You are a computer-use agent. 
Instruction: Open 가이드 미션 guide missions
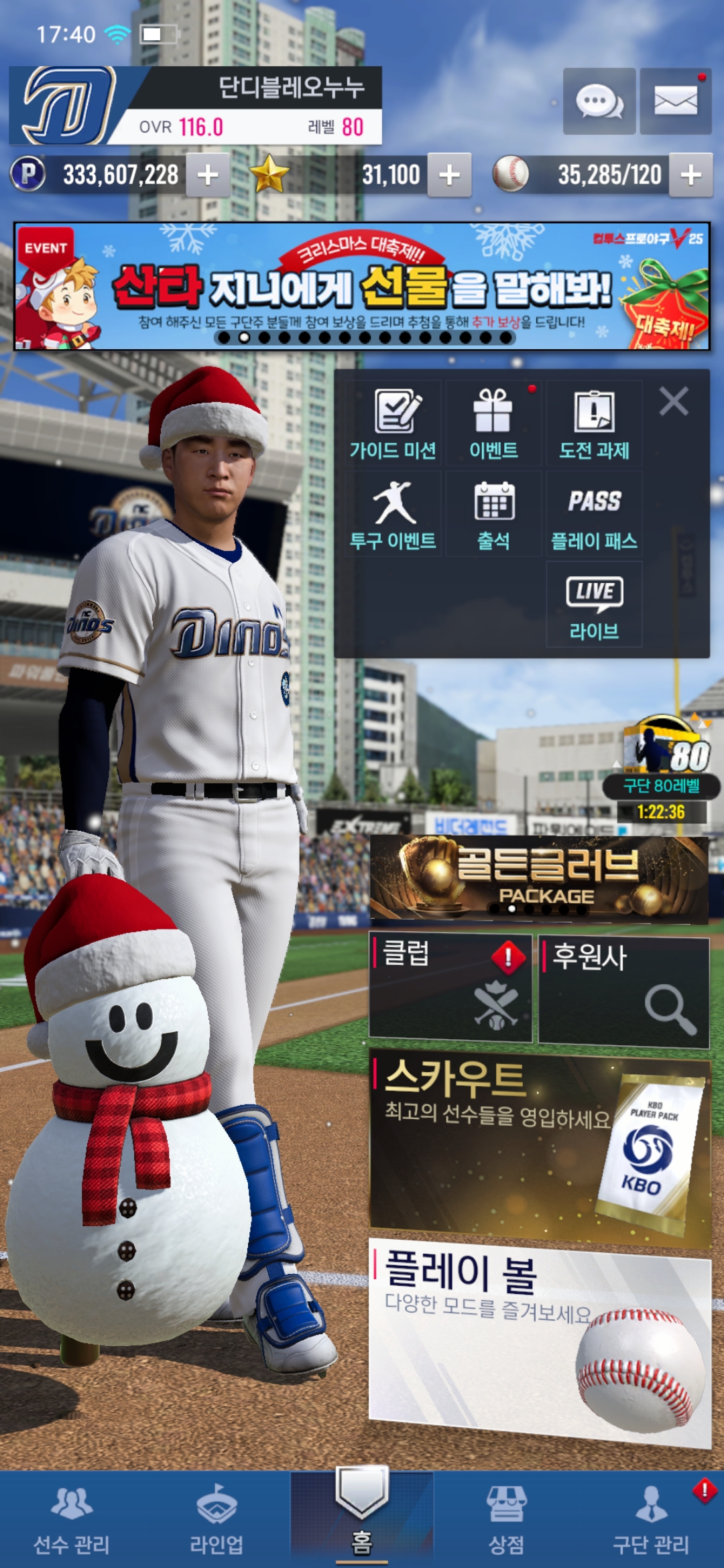coord(394,423)
